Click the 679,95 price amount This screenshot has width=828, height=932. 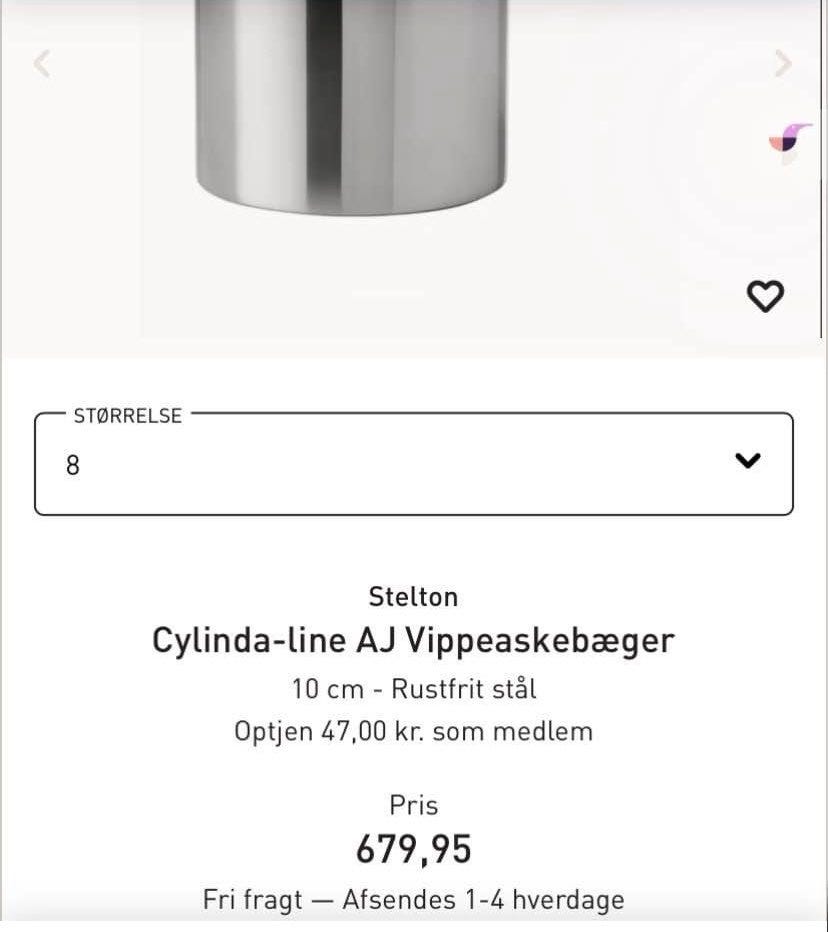tap(414, 850)
